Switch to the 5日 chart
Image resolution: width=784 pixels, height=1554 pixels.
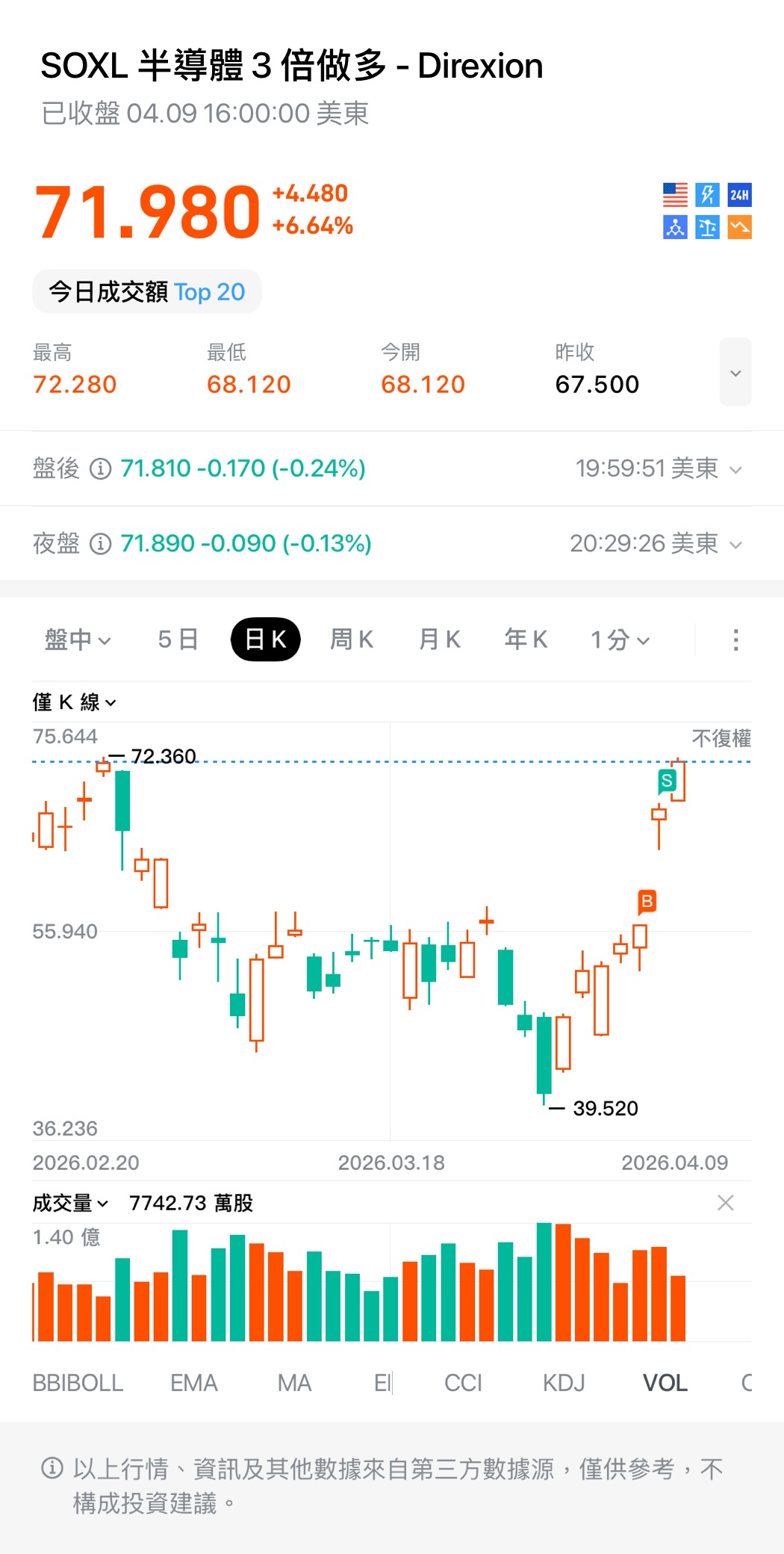tap(178, 640)
